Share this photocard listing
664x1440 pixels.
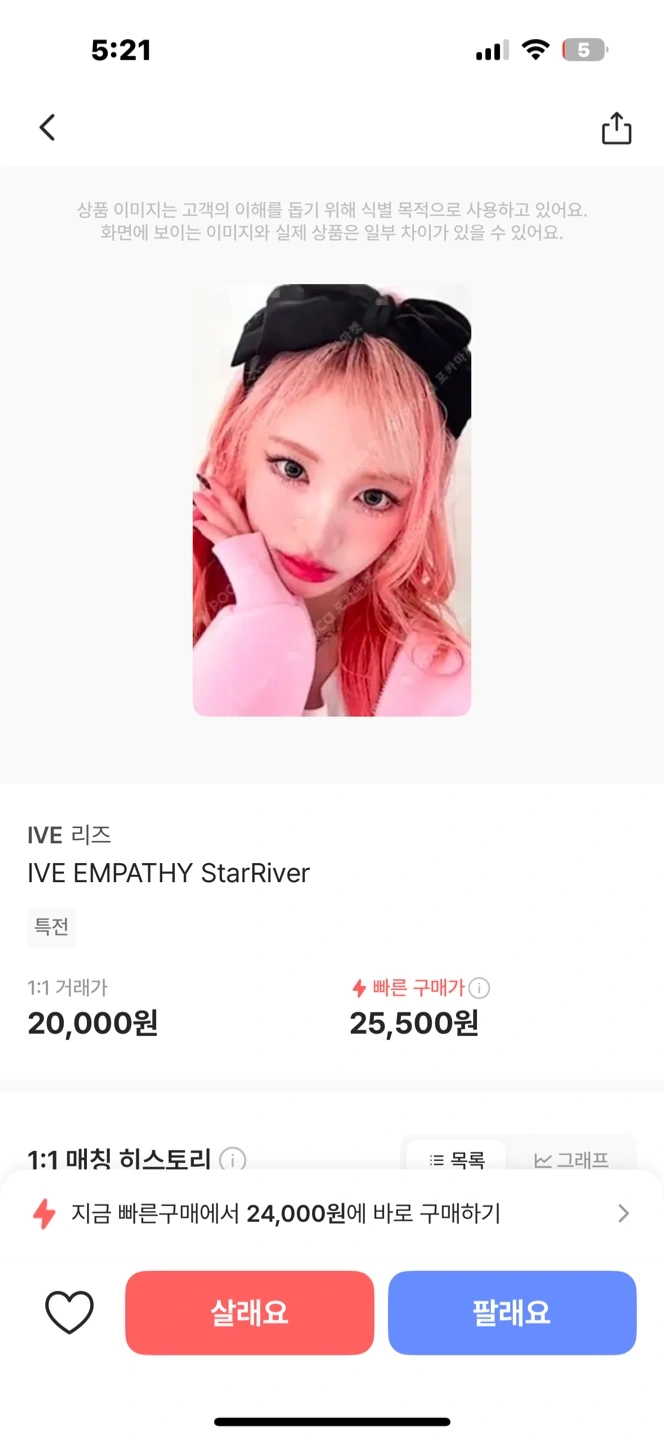[616, 128]
